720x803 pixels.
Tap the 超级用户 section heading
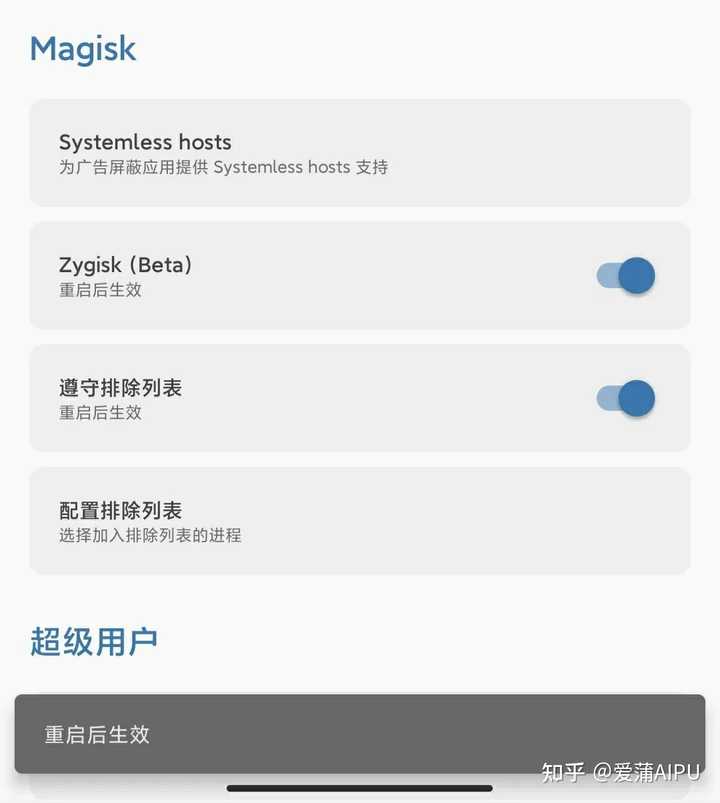[x=95, y=642]
